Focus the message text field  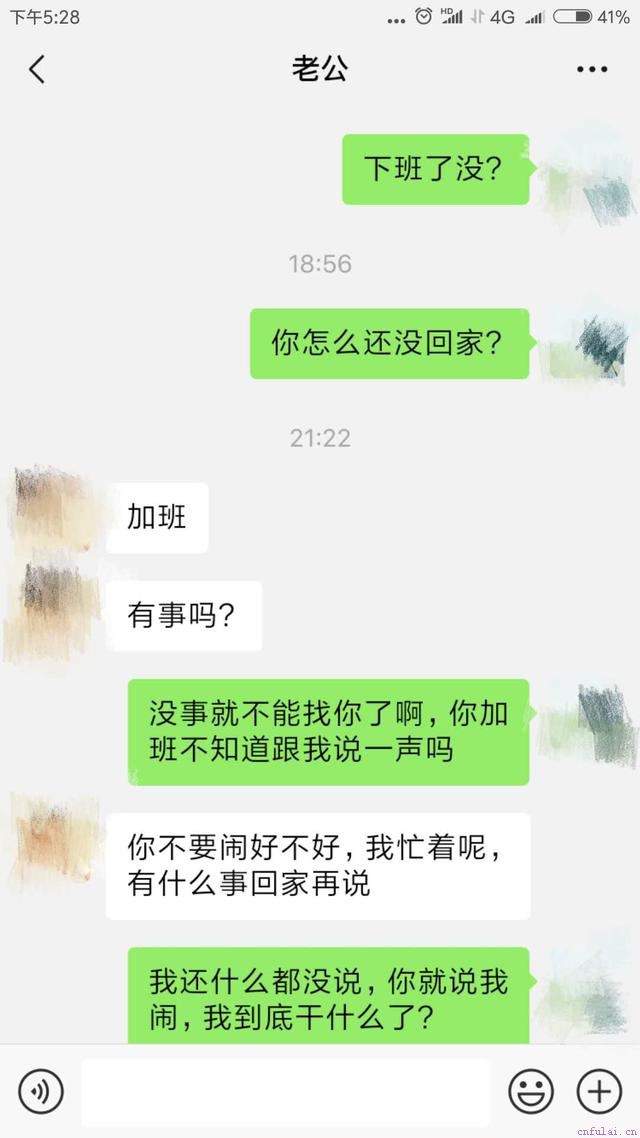286,1092
